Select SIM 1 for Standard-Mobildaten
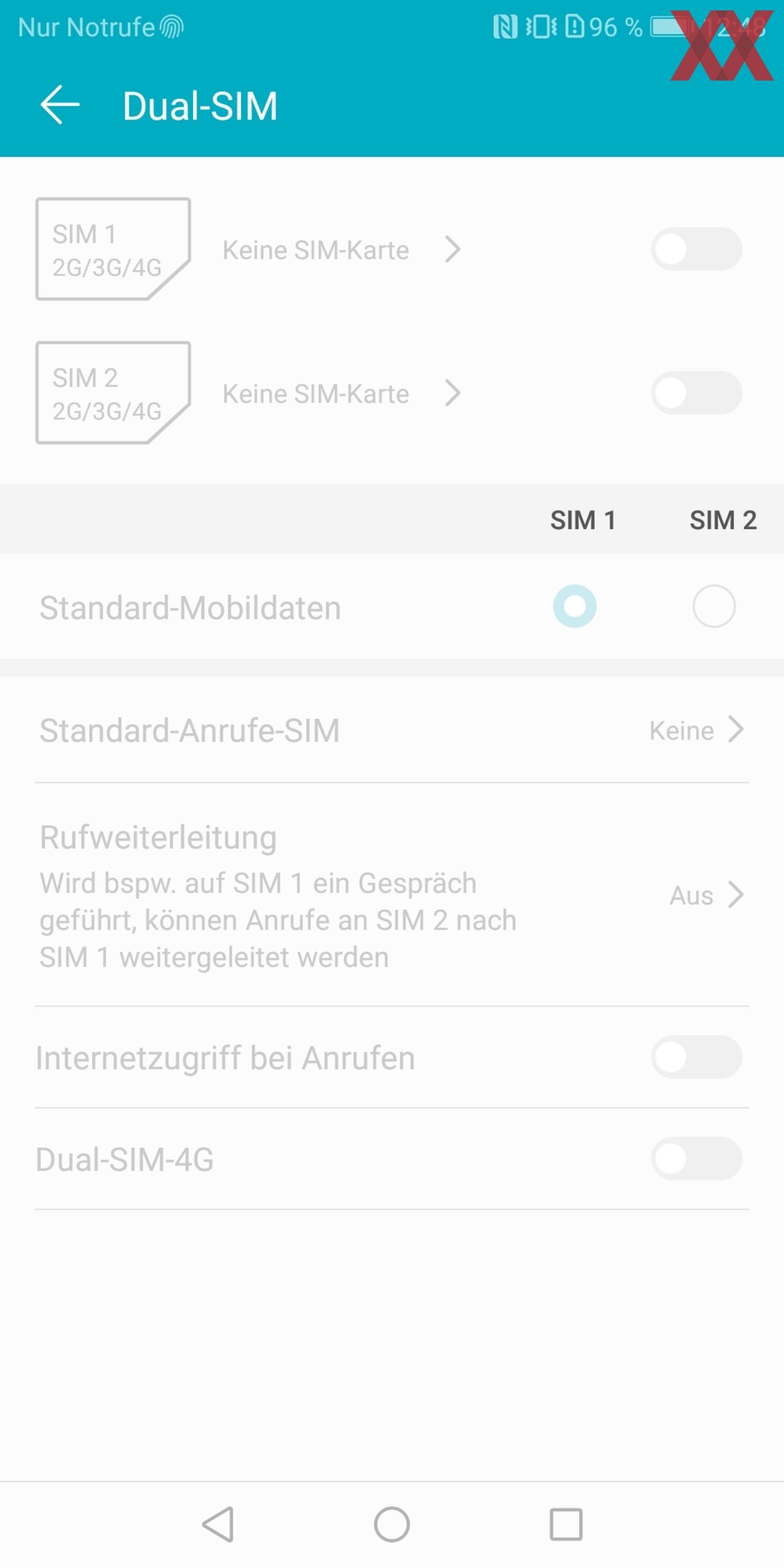 pos(574,606)
